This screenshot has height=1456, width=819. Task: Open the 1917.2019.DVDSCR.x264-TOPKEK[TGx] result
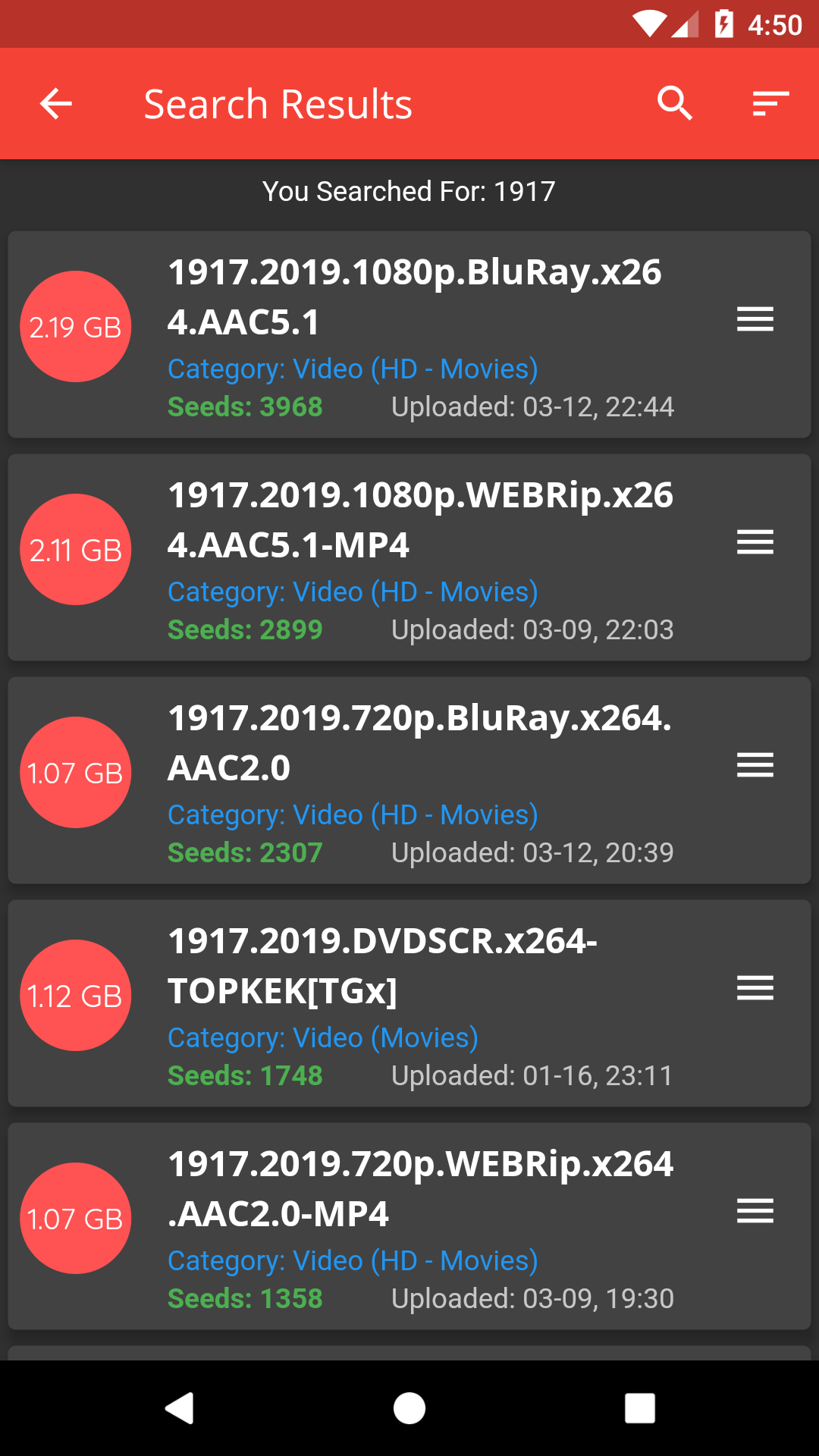click(409, 1003)
